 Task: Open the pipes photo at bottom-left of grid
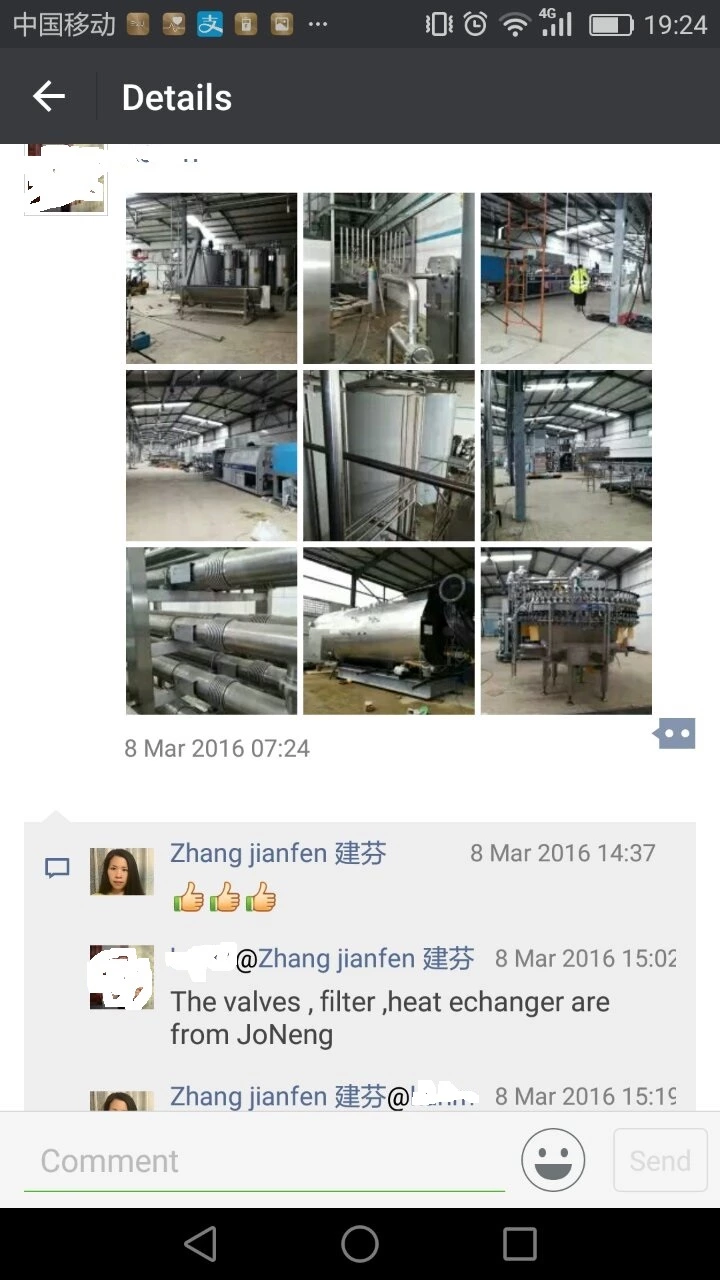click(x=210, y=631)
